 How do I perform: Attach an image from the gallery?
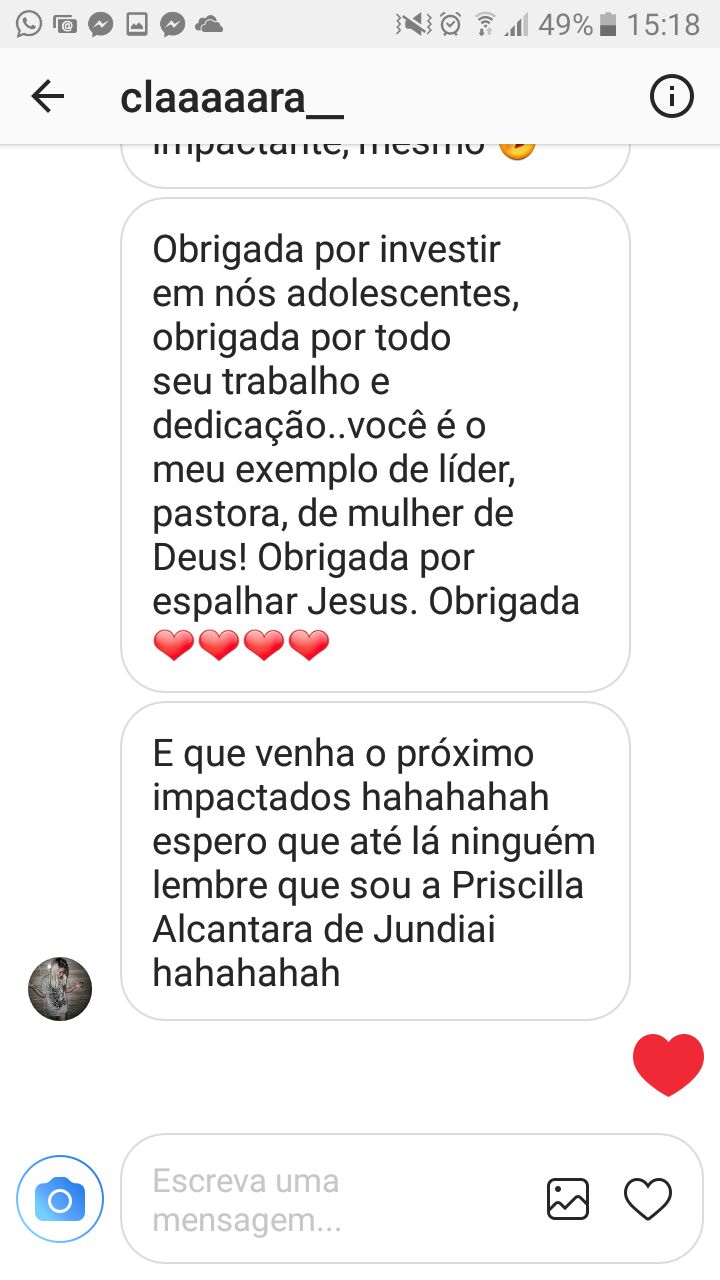coord(567,1199)
